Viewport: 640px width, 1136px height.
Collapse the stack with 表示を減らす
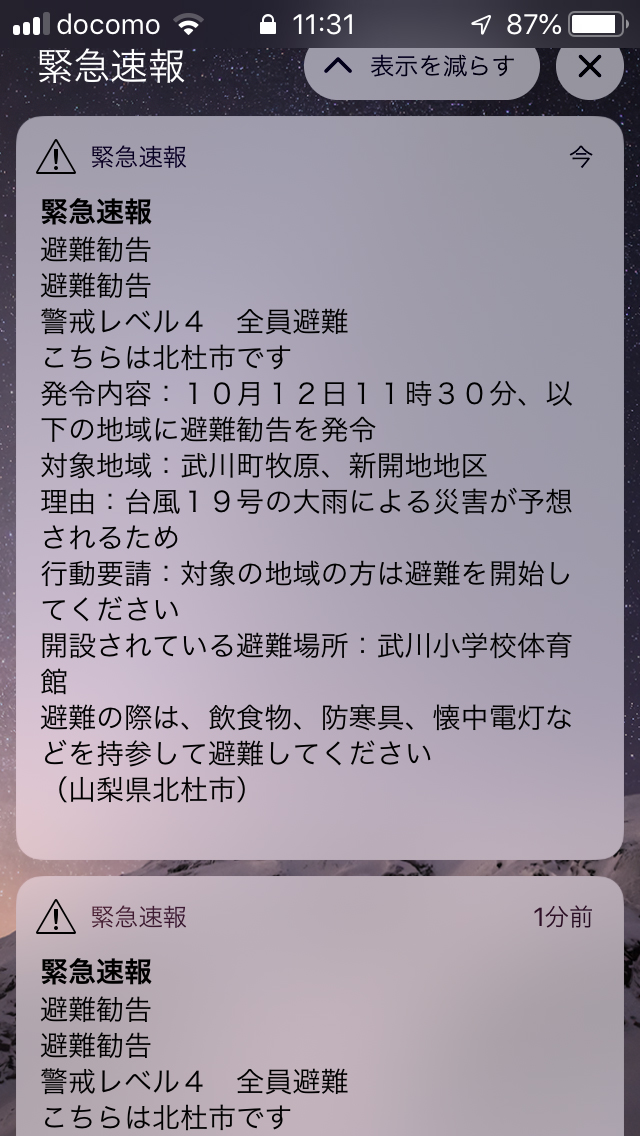[422, 67]
